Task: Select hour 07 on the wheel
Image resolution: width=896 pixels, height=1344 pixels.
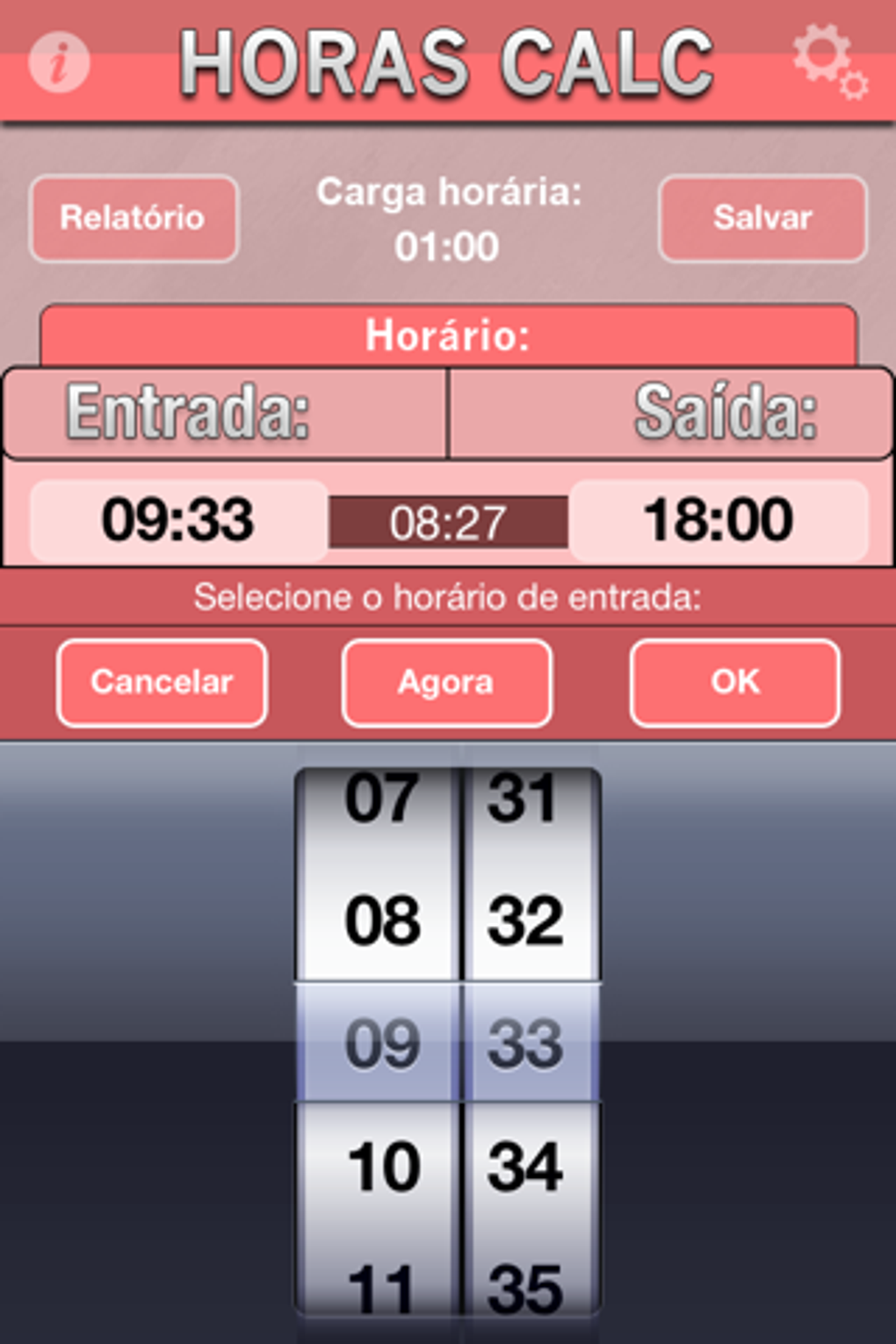Action: 382,799
